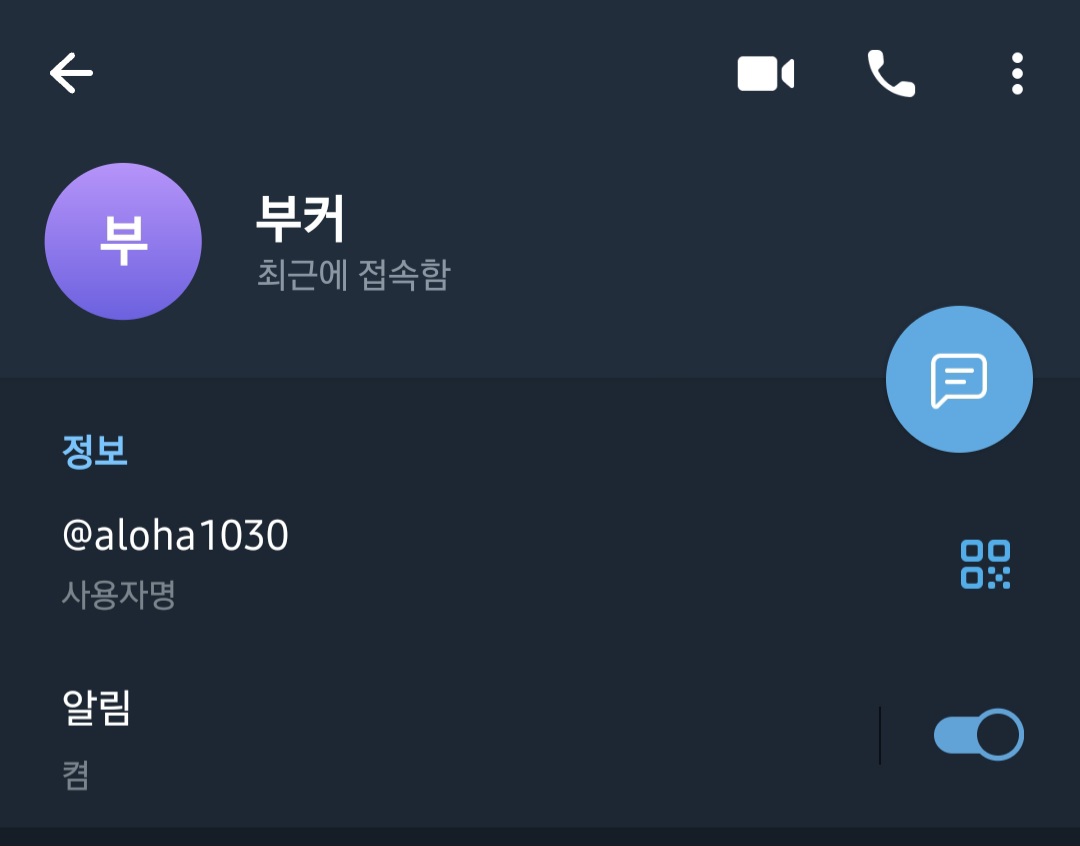Tap the @aloha1030 username row

tap(400, 562)
